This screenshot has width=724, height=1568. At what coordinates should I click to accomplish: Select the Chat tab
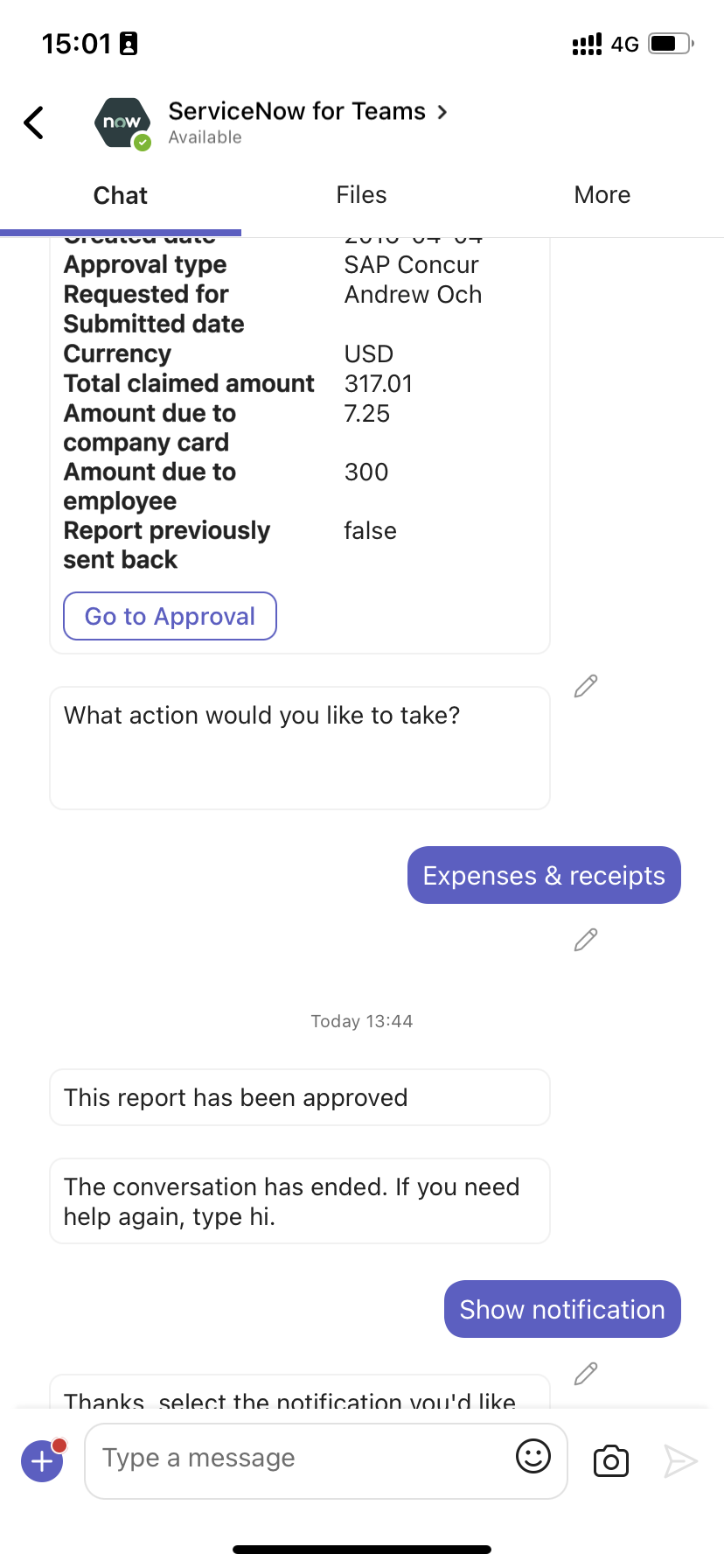pyautogui.click(x=120, y=194)
